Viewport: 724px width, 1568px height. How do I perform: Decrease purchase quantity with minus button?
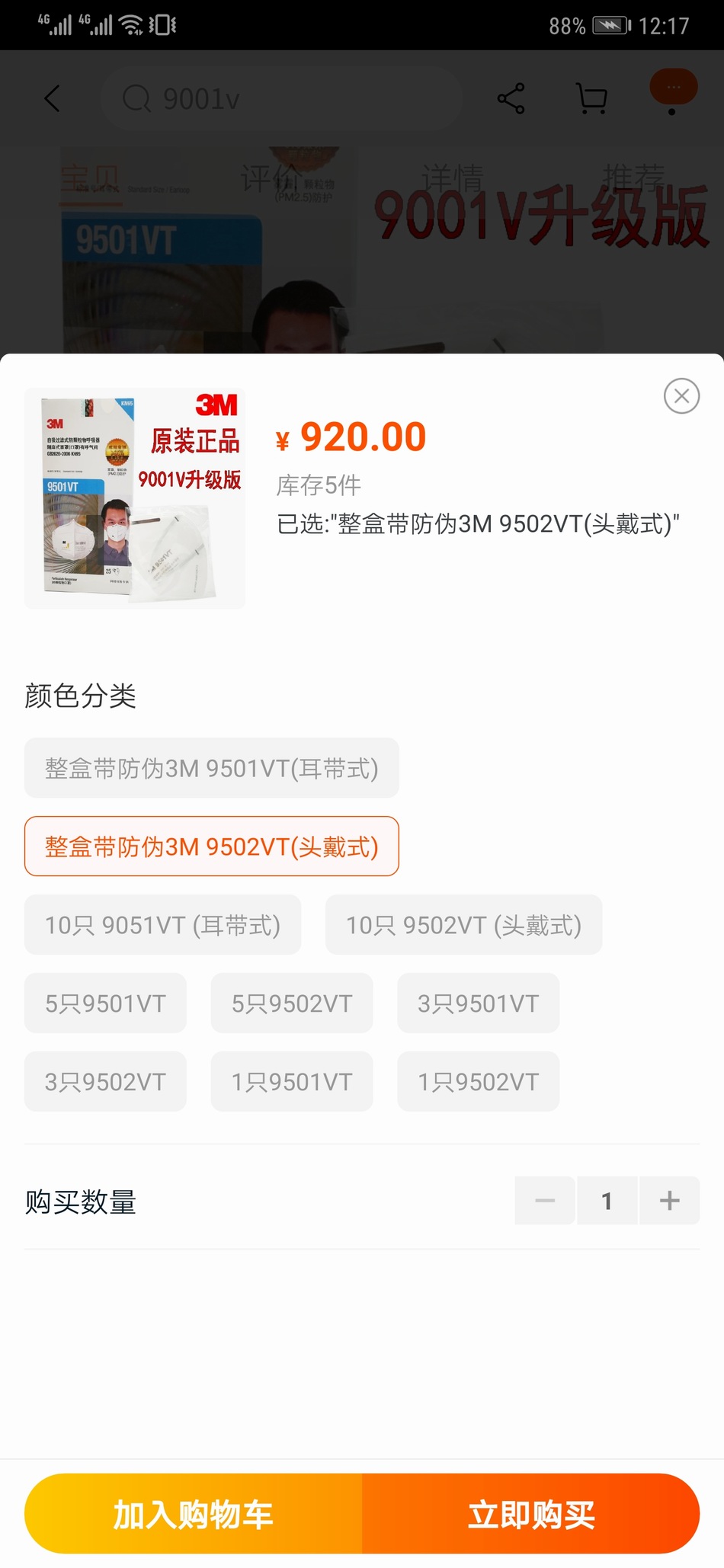(x=545, y=1201)
